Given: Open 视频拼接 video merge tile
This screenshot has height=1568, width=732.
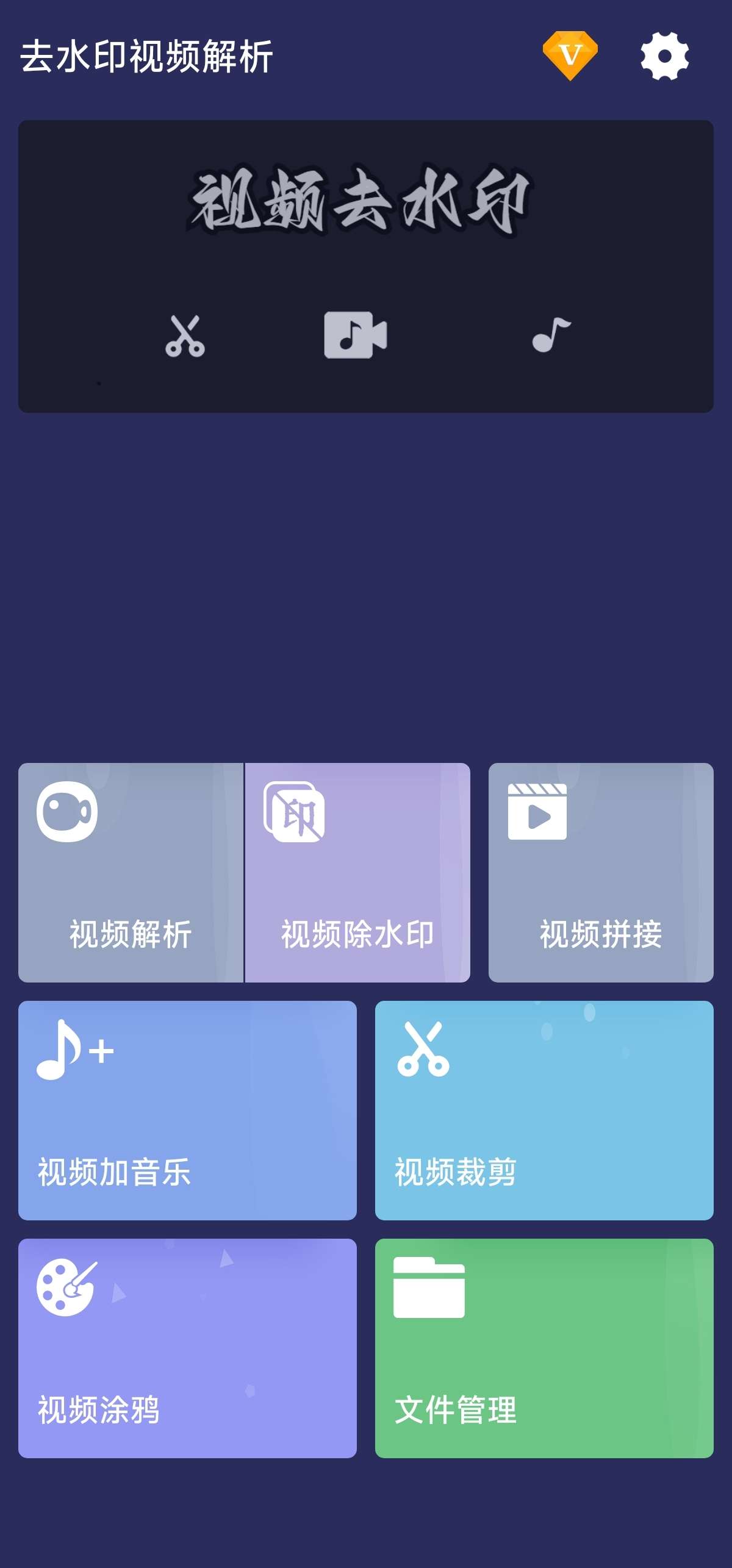Looking at the screenshot, I should [x=601, y=872].
